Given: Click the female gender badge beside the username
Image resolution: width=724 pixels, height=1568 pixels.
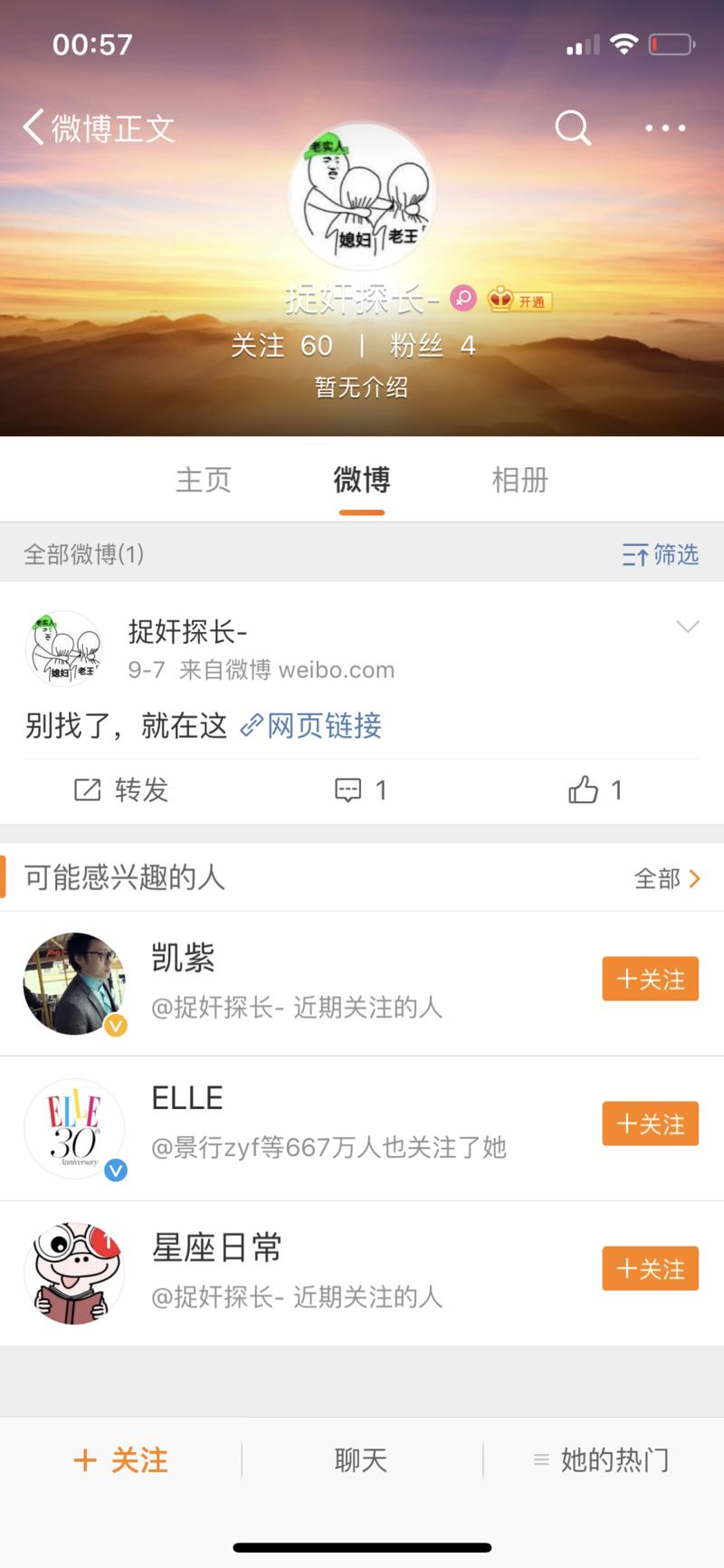Looking at the screenshot, I should (462, 299).
